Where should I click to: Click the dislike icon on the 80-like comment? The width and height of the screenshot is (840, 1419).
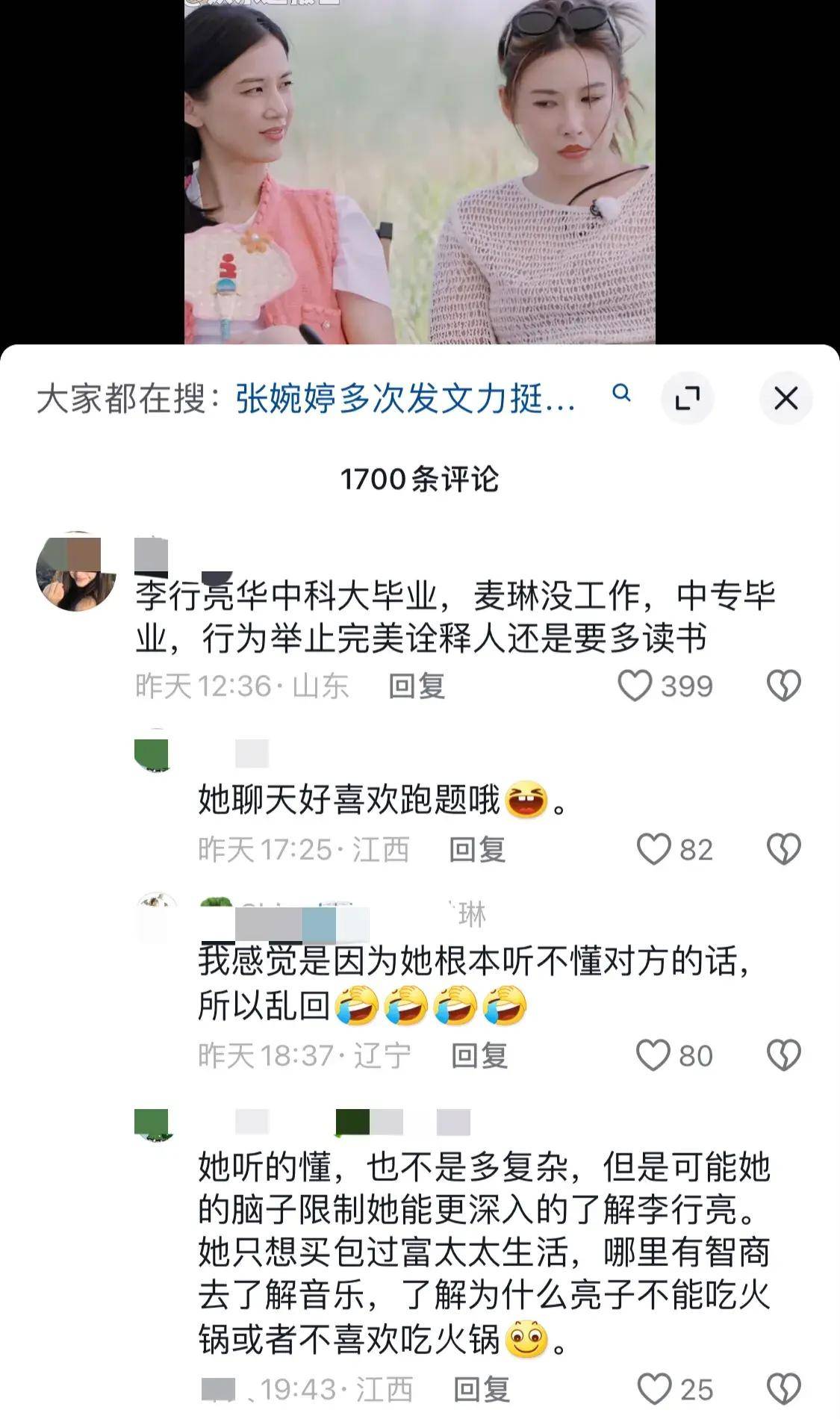(x=783, y=1055)
